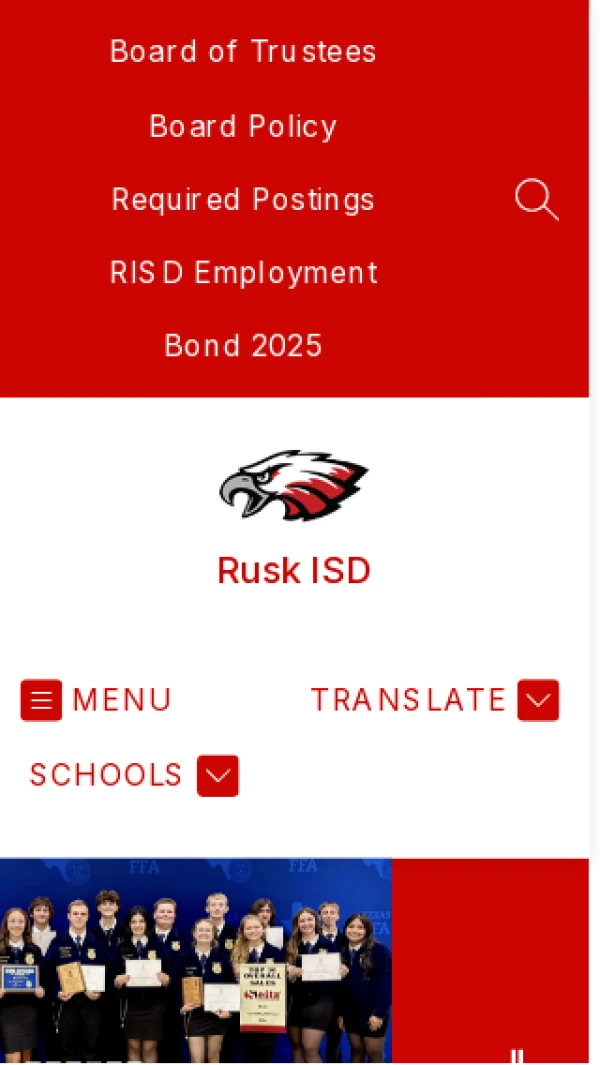Go to Board Policy page
600x1065 pixels.
pyautogui.click(x=243, y=126)
